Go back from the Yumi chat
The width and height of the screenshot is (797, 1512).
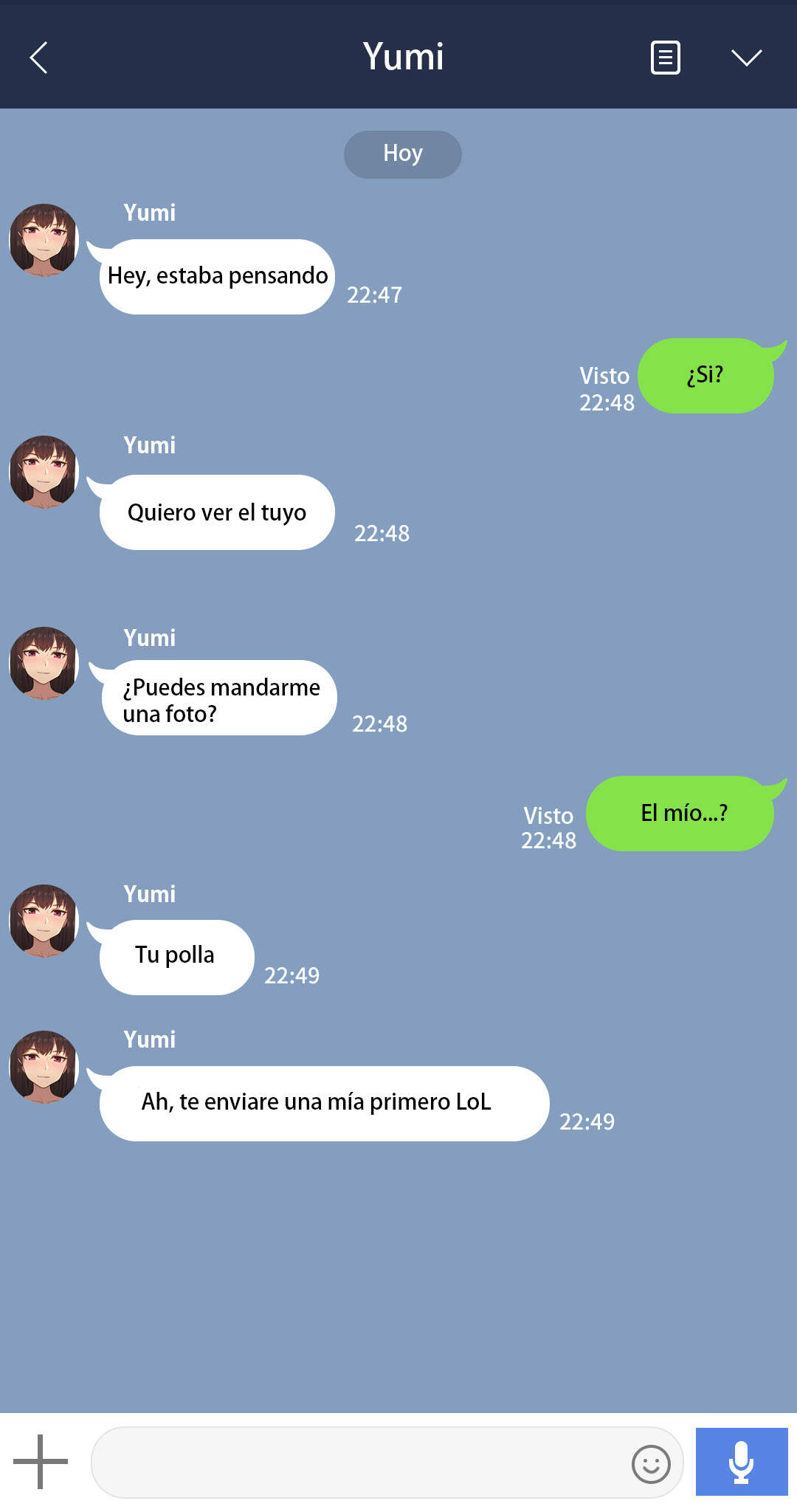[x=38, y=58]
